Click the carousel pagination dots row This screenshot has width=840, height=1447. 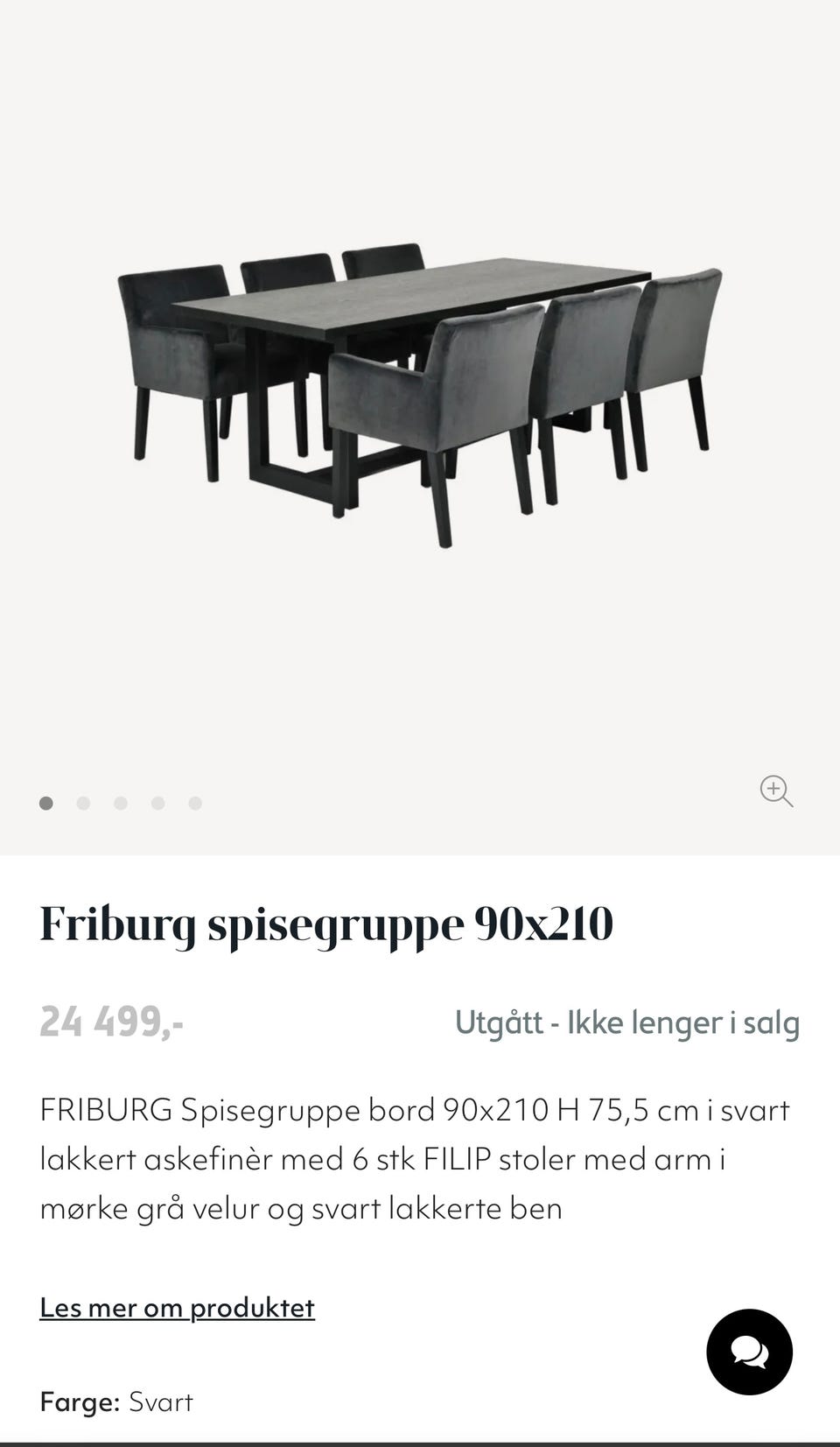pos(121,802)
